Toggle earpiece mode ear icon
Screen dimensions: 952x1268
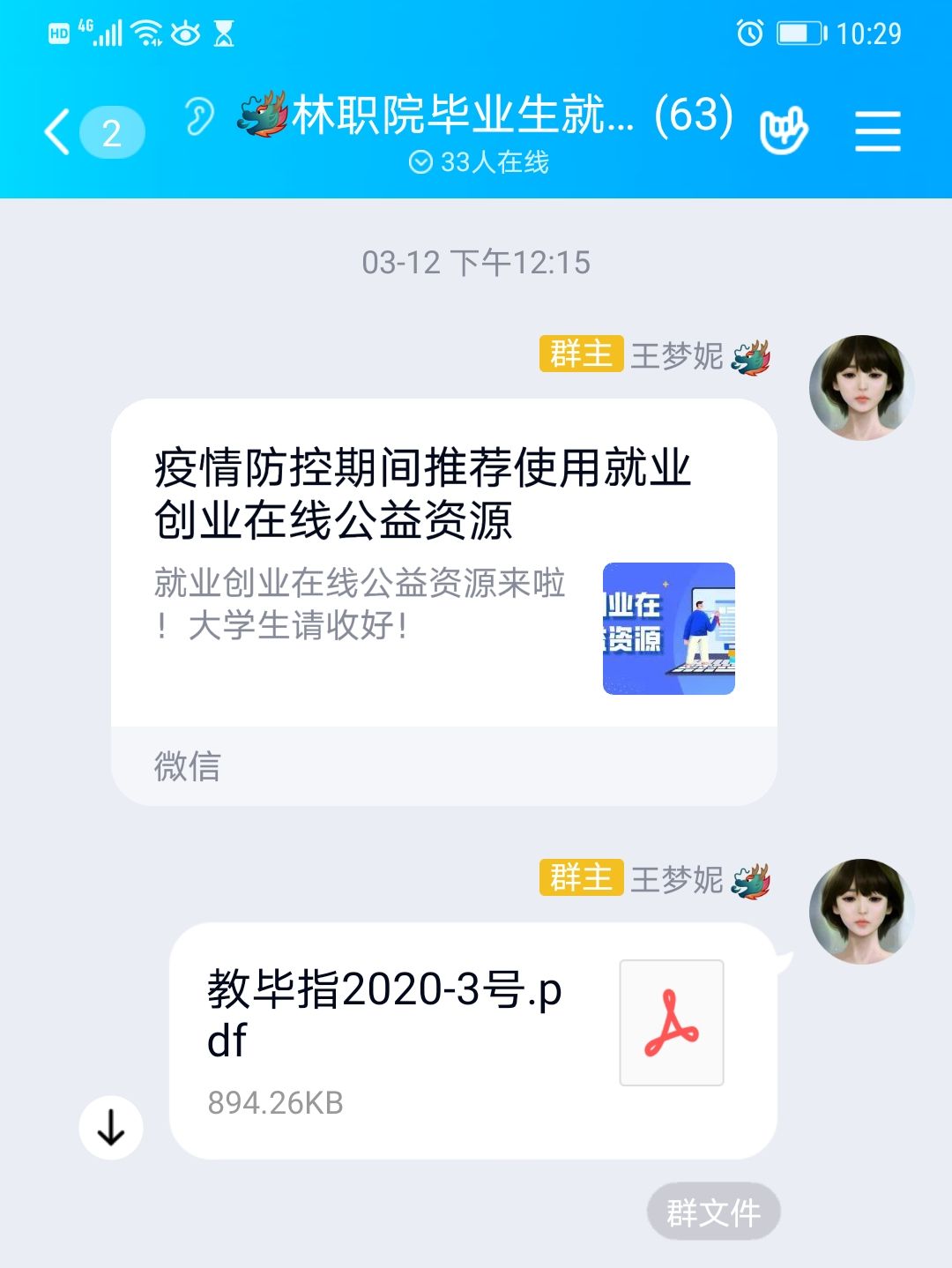199,116
